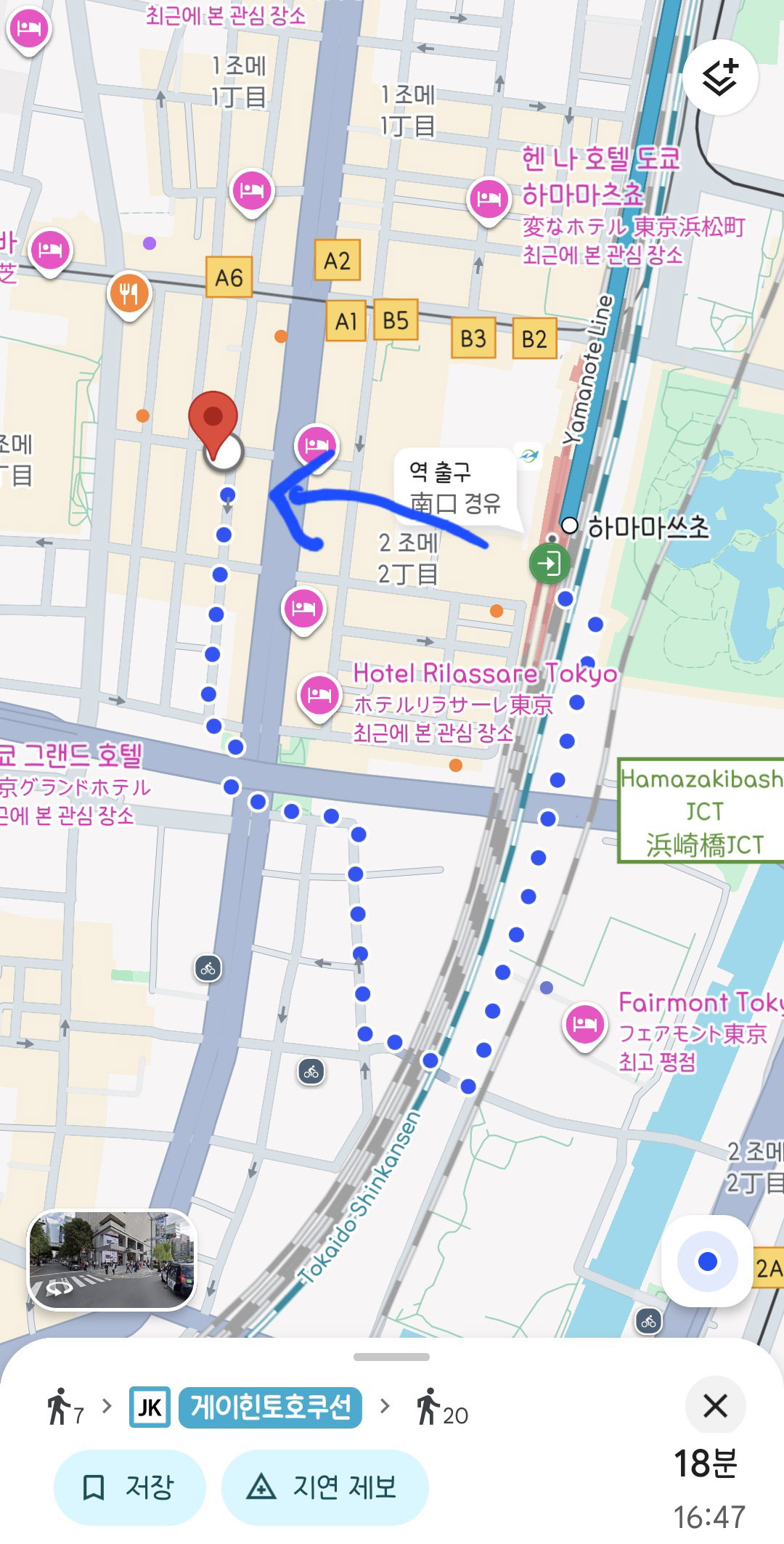Open the map layers button
The height and width of the screenshot is (1544, 784).
pos(720,77)
